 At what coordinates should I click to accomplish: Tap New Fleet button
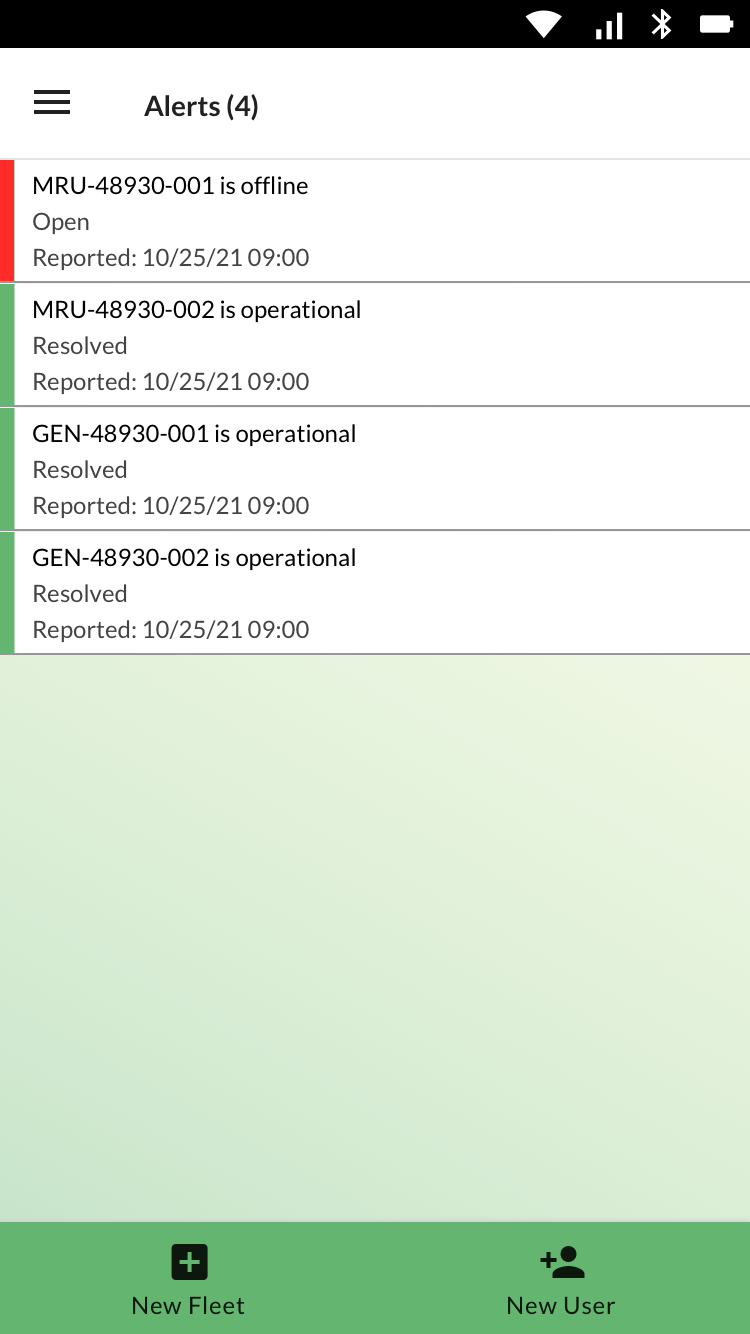point(188,1279)
